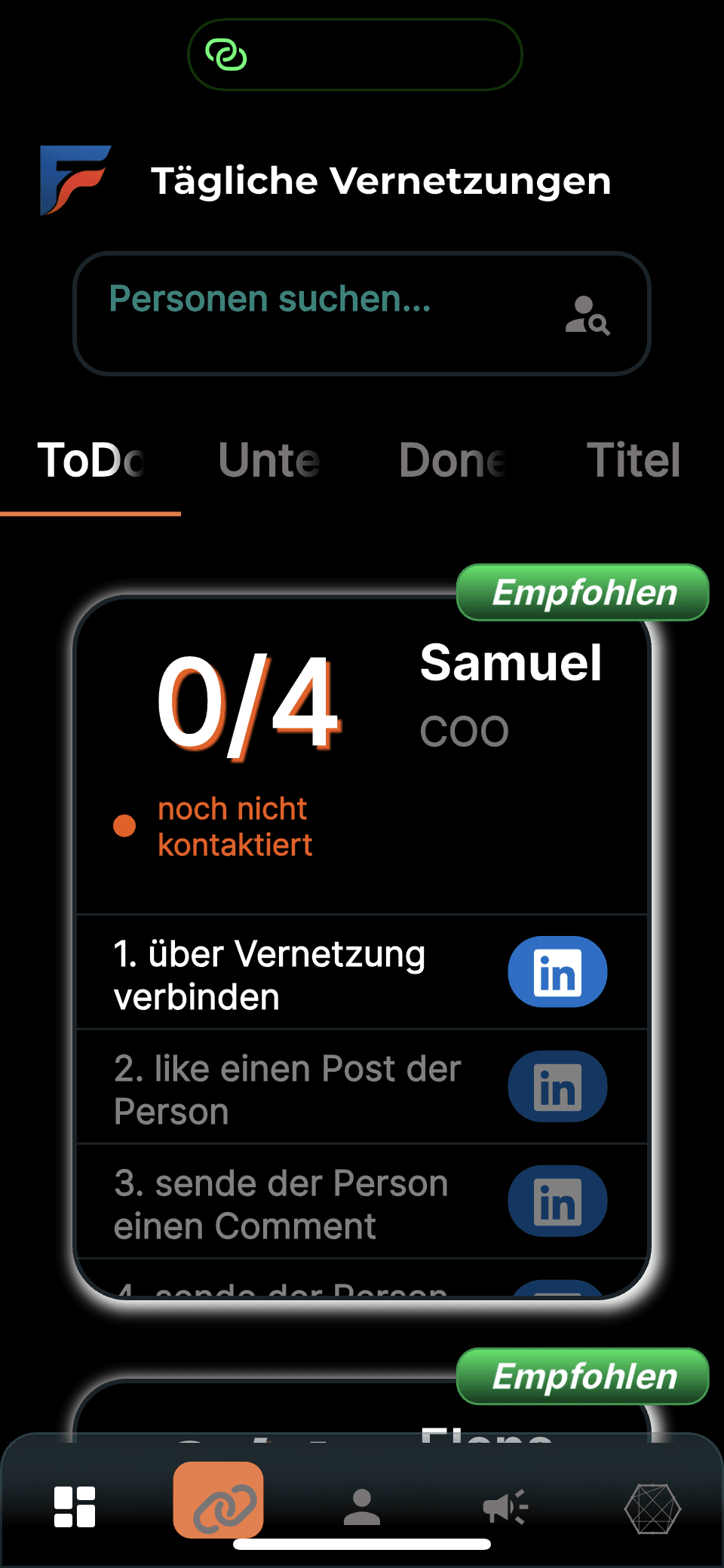
Task: Tap the megaphone announcements icon at the bottom
Action: coord(504,1505)
